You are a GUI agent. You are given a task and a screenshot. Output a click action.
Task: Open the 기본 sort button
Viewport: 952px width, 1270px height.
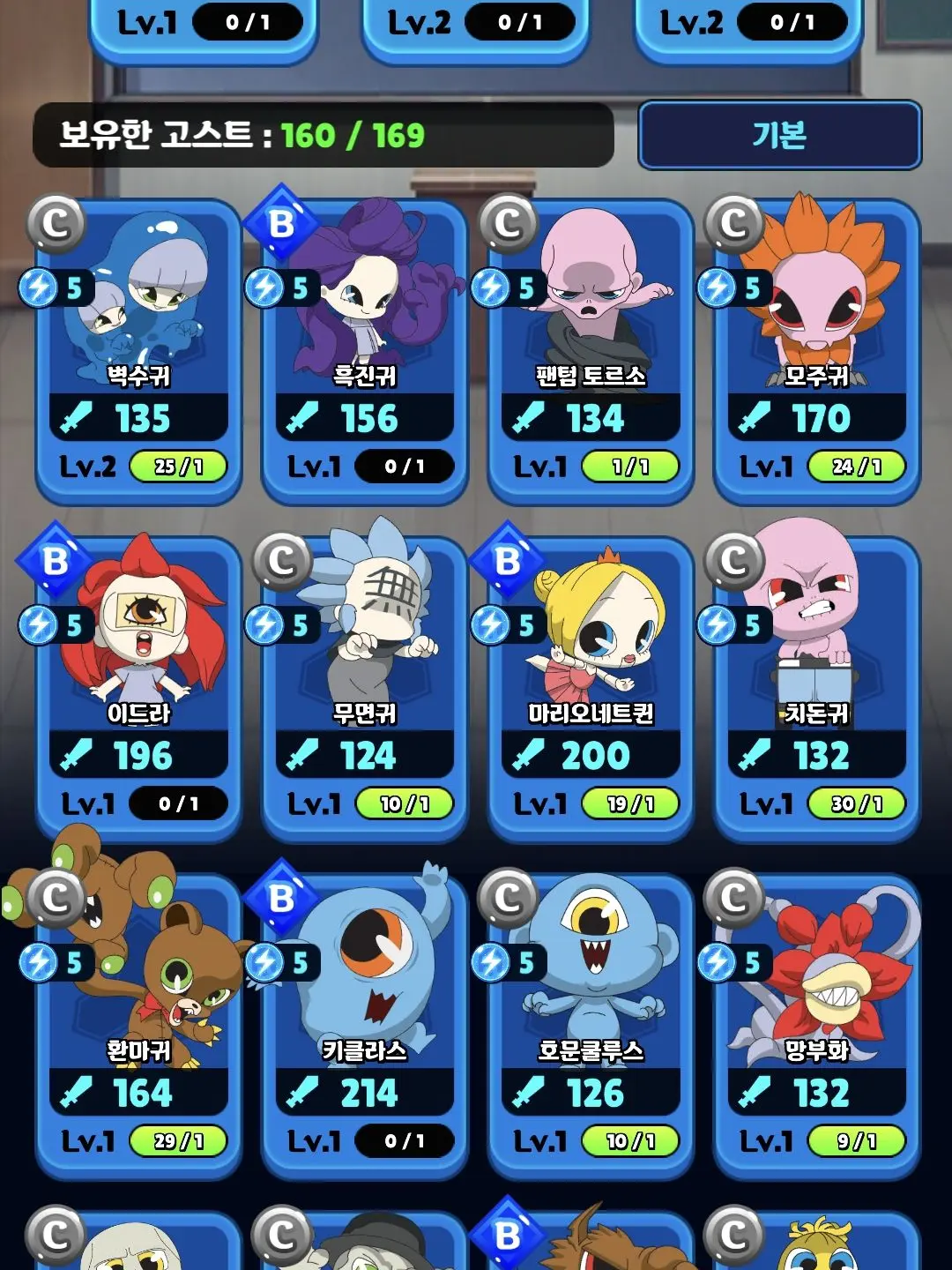pos(779,135)
